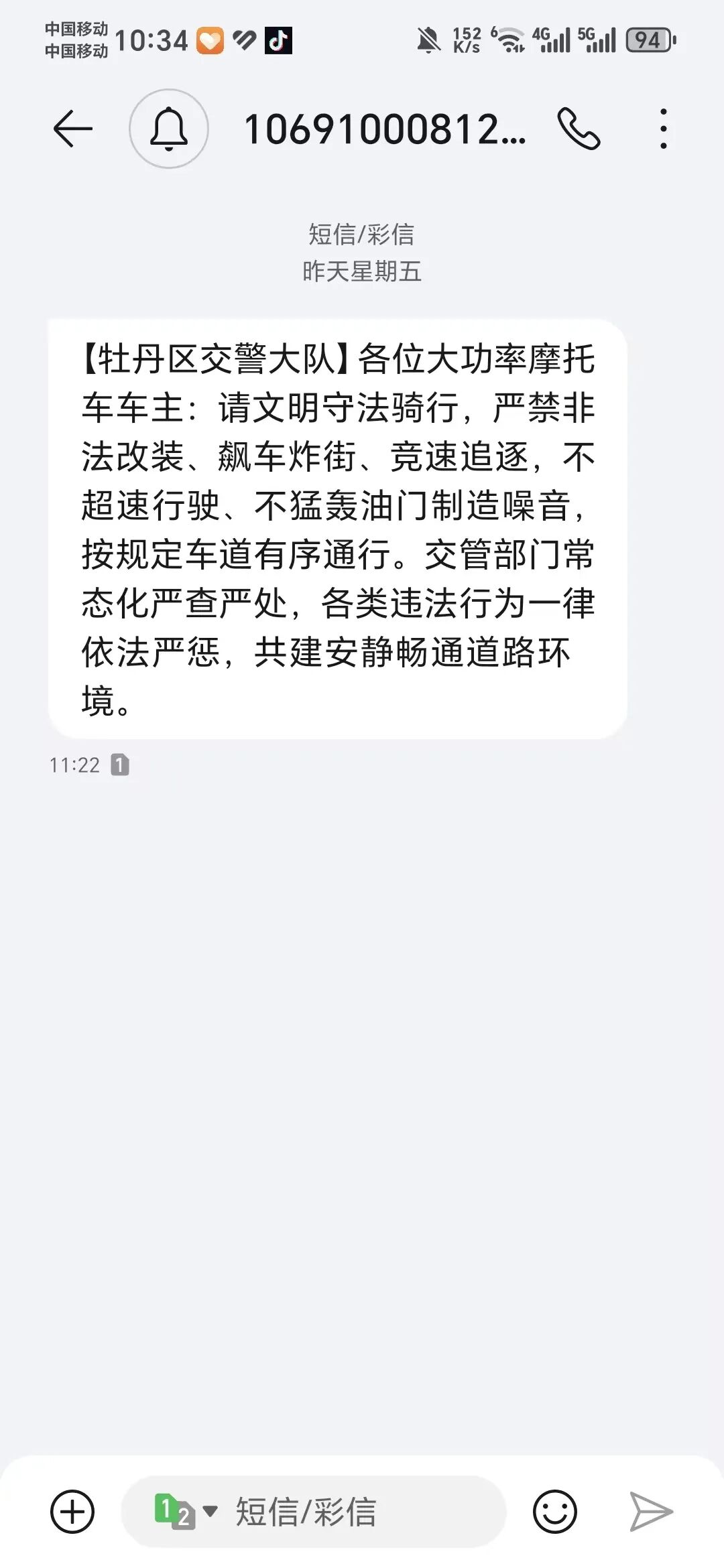Viewport: 724px width, 1568px height.
Task: Switch SIM card with the SIM selector
Action: point(186,1511)
